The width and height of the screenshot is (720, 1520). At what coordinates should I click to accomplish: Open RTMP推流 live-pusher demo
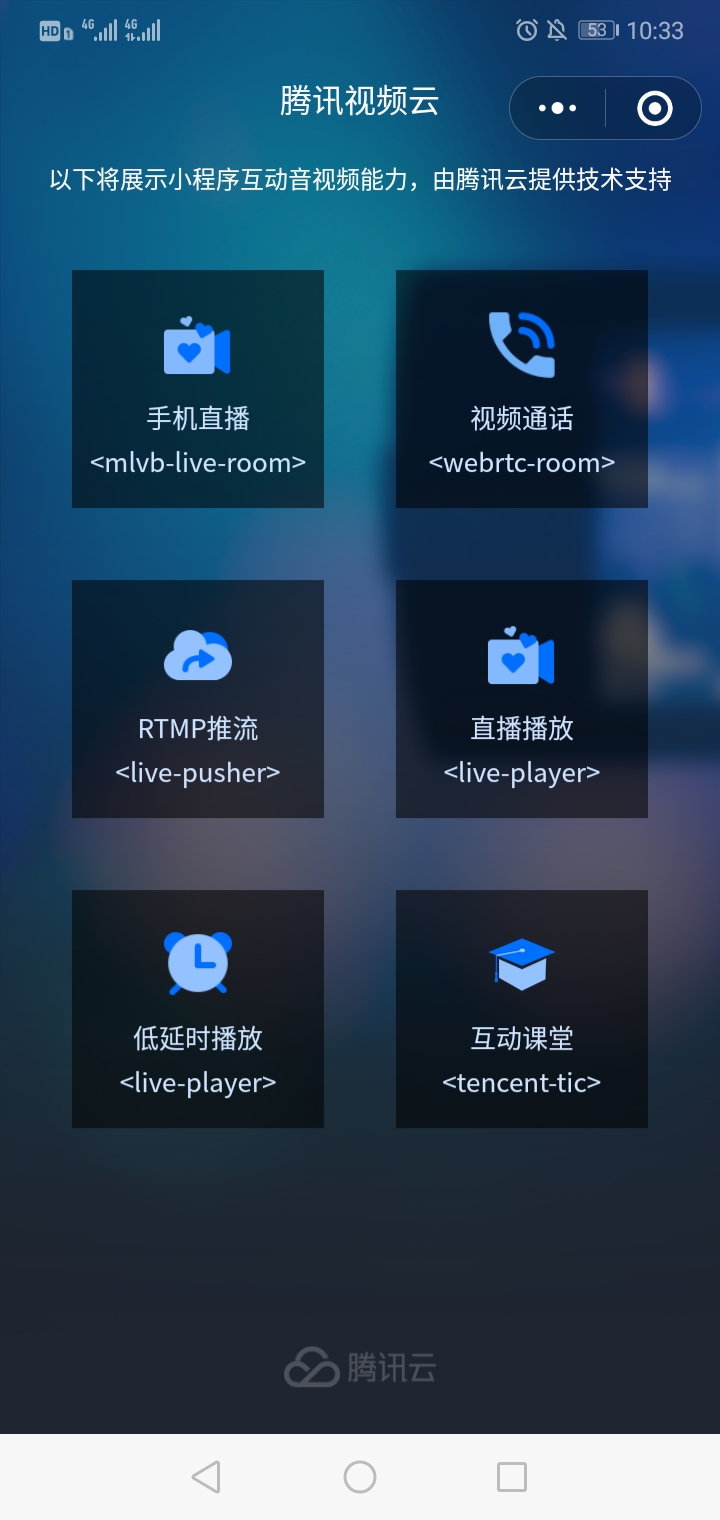[198, 699]
